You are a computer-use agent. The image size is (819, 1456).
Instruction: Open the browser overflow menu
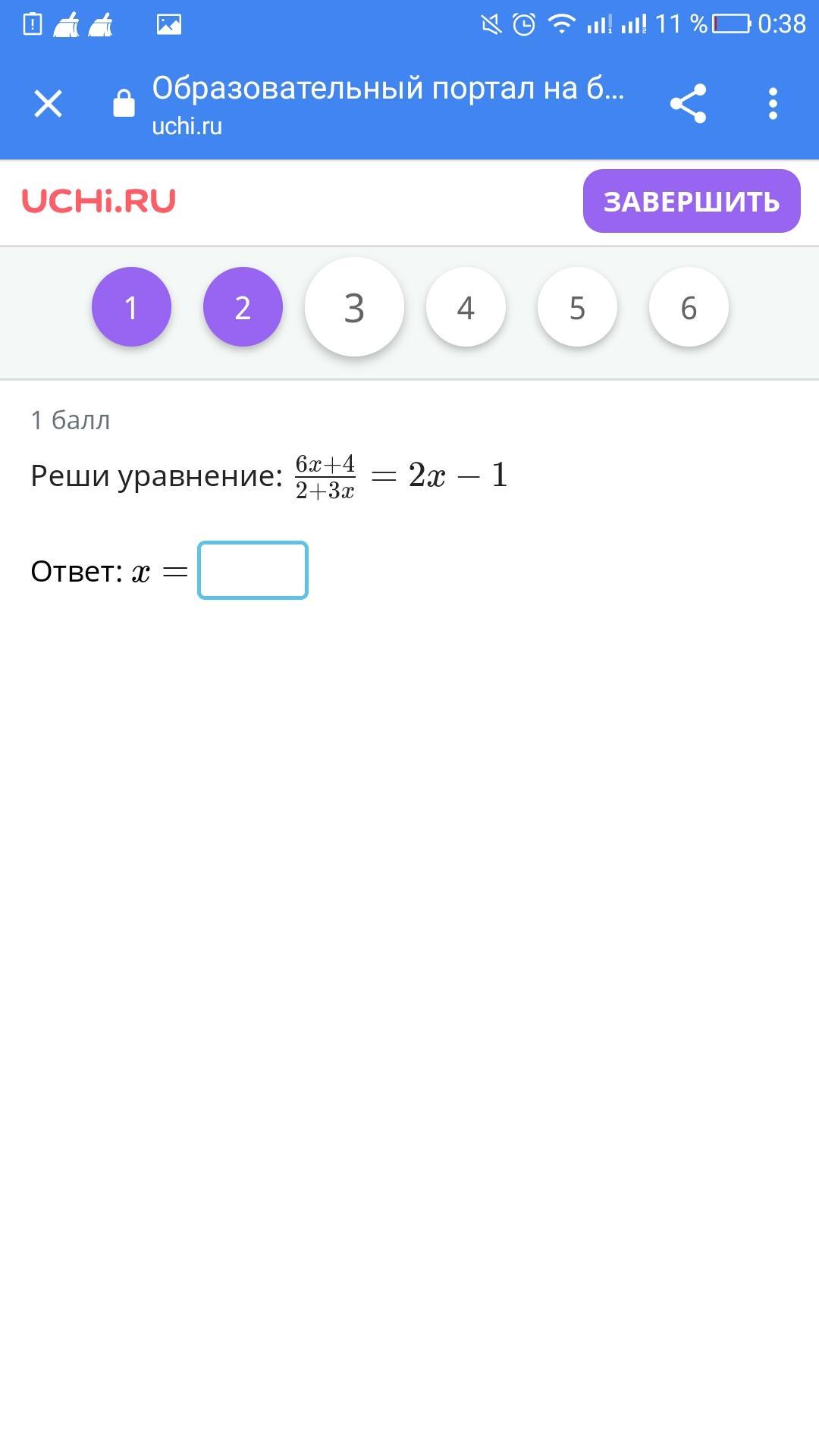coord(773,104)
